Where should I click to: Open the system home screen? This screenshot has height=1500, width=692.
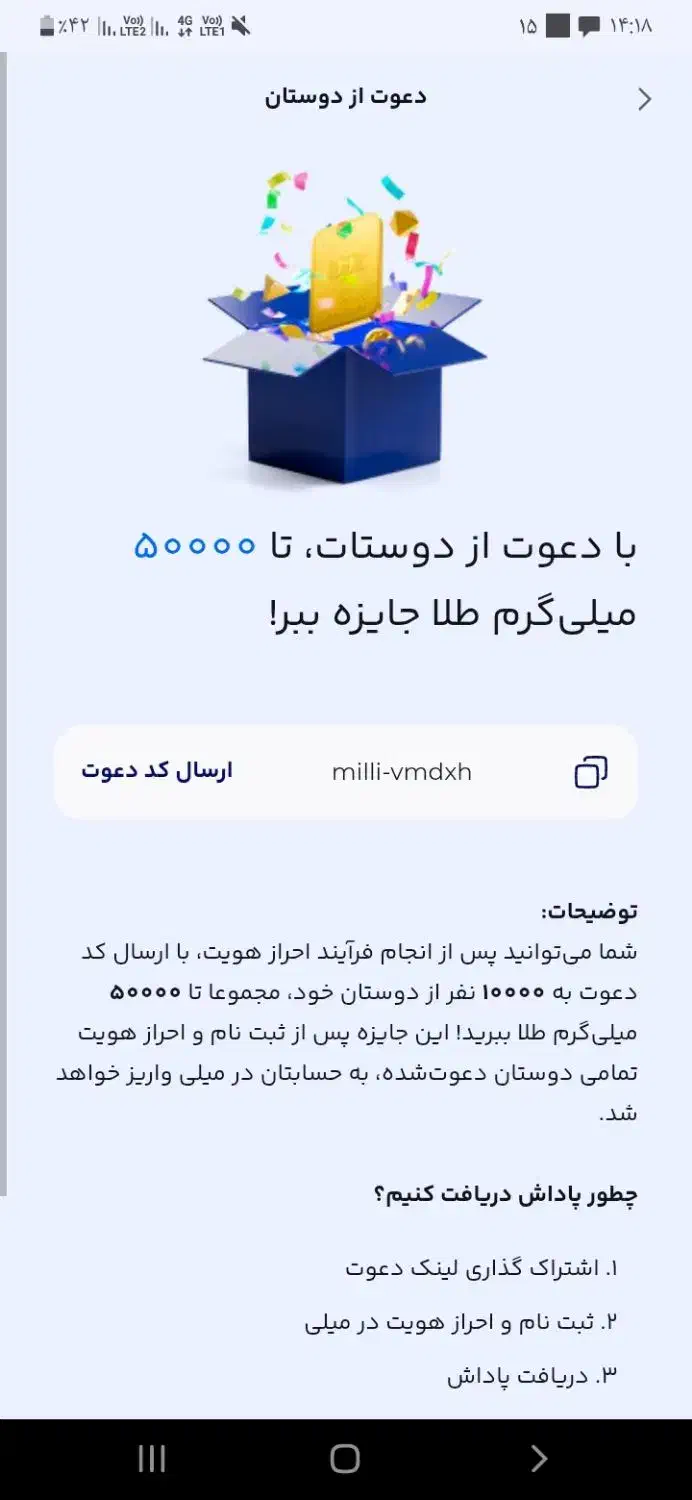coord(345,1458)
